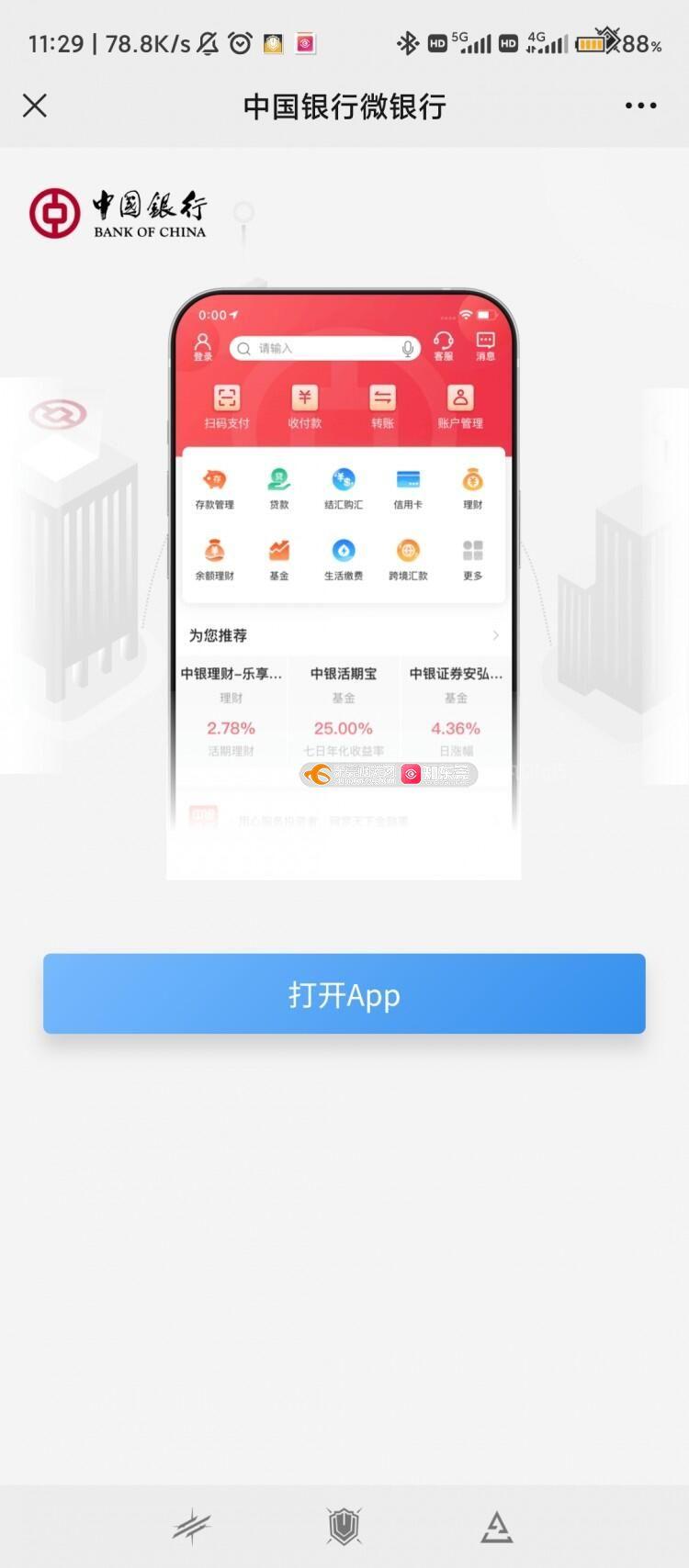The image size is (689, 1568).
Task: Tap the 打开App button
Action: [344, 993]
